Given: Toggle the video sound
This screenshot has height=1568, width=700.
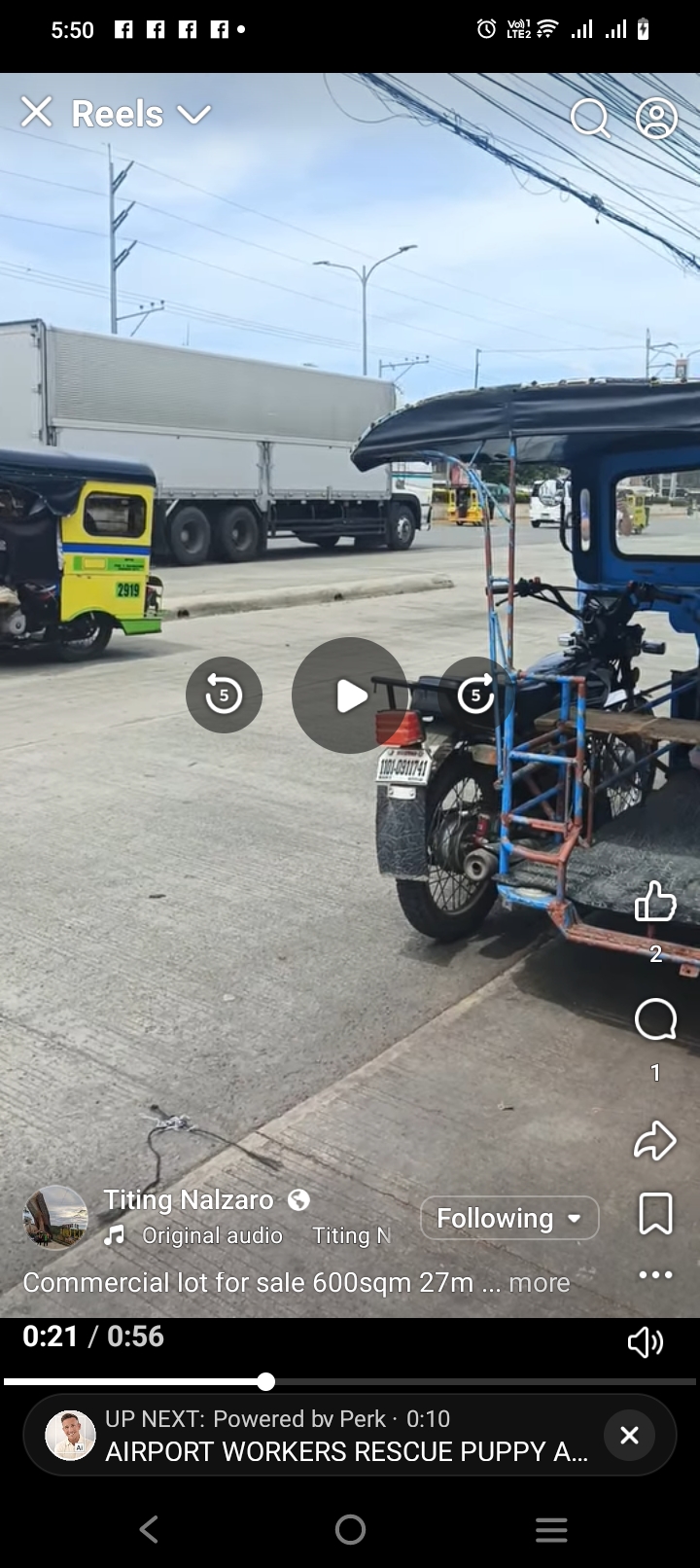Looking at the screenshot, I should point(645,1342).
